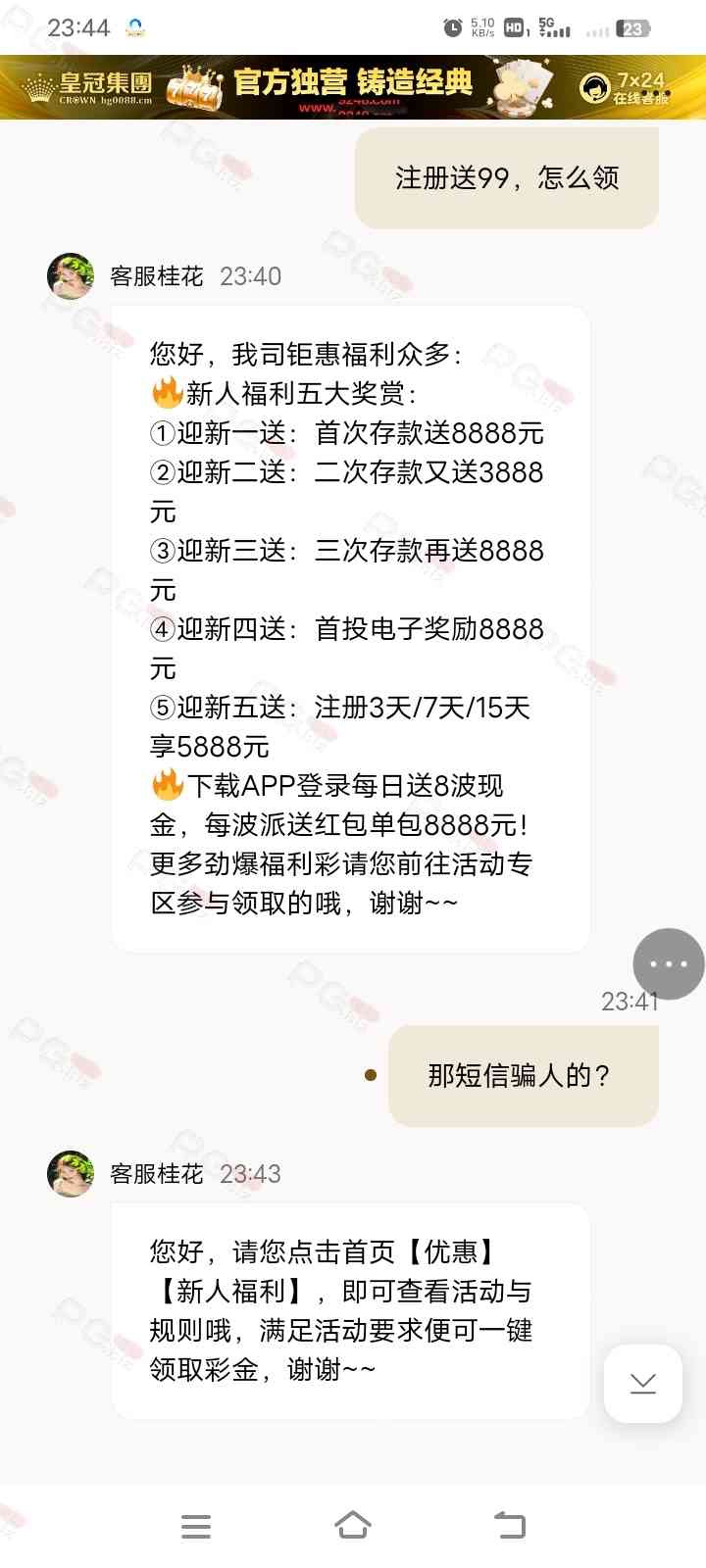Go back using the bottom back arrow
This screenshot has width=706, height=1568.
[x=510, y=1526]
